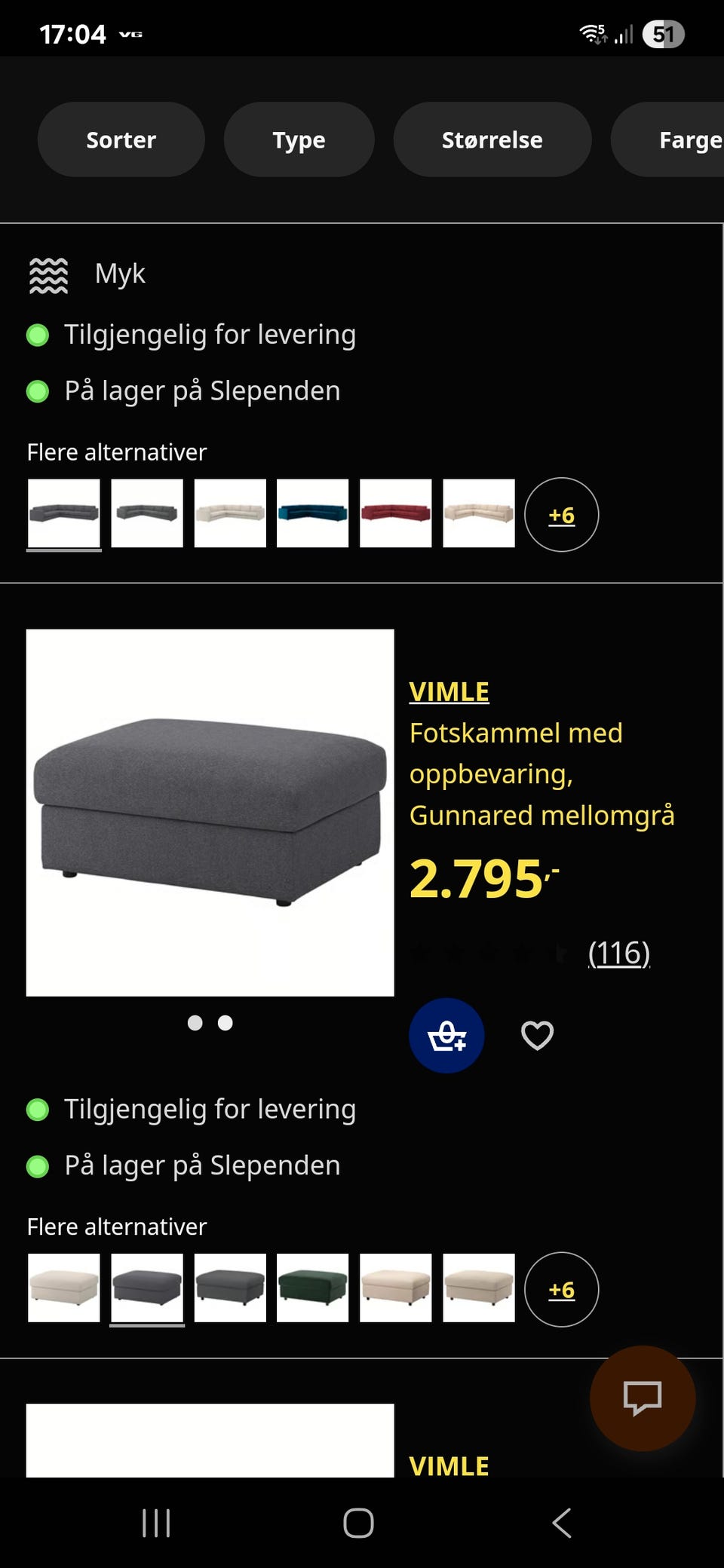The image size is (724, 1568).
Task: Open the Sorter options
Action: coord(121,139)
